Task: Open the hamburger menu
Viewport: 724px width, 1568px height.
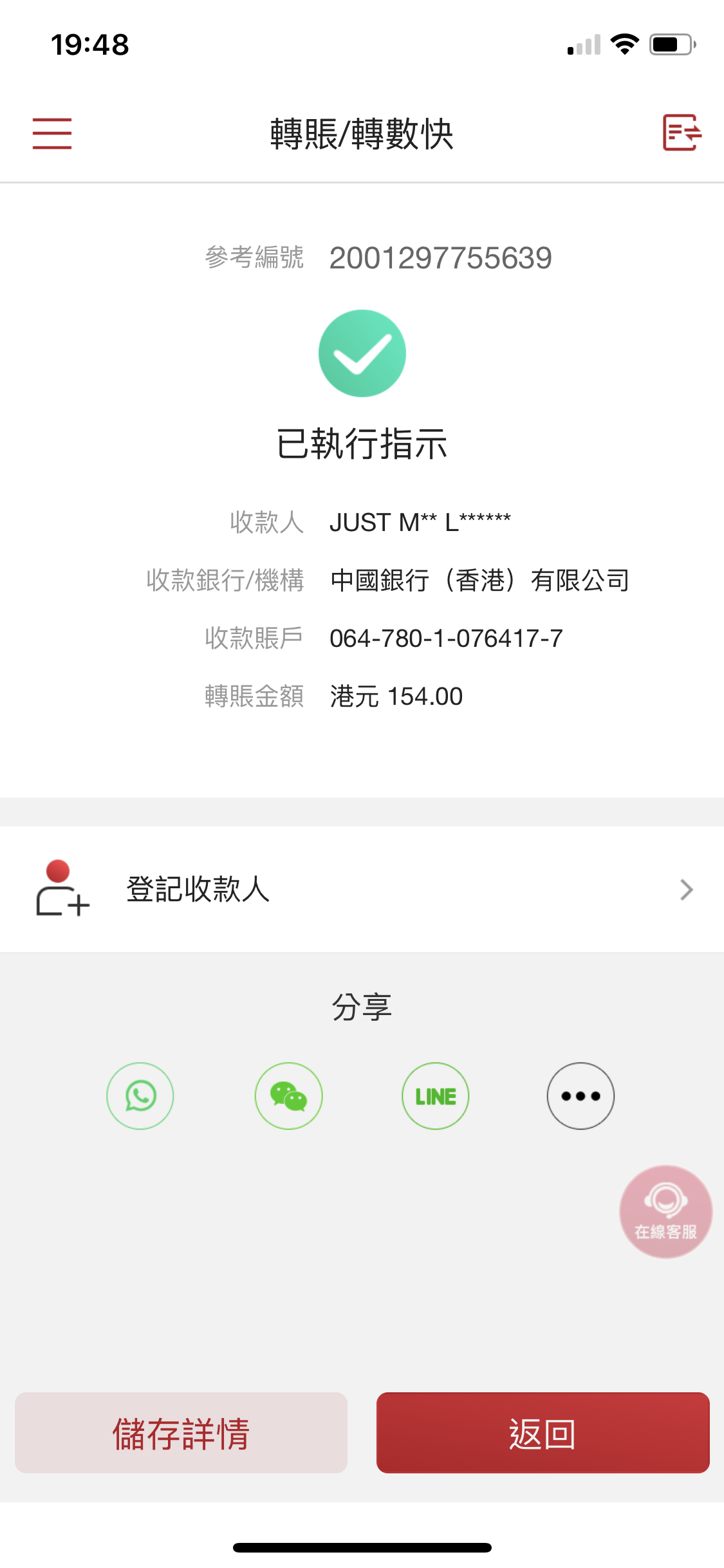Action: pyautogui.click(x=52, y=133)
